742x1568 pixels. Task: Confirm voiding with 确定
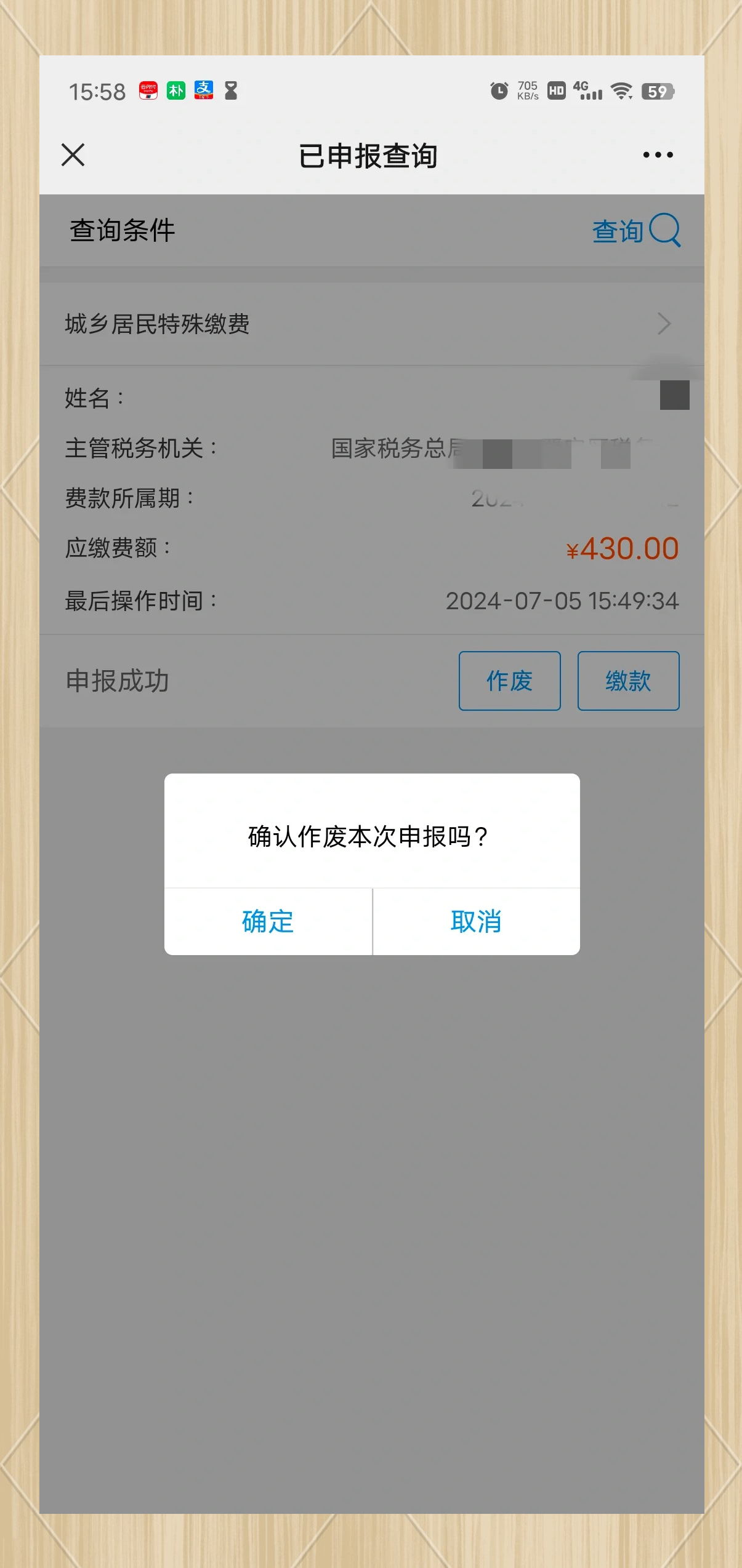point(268,921)
